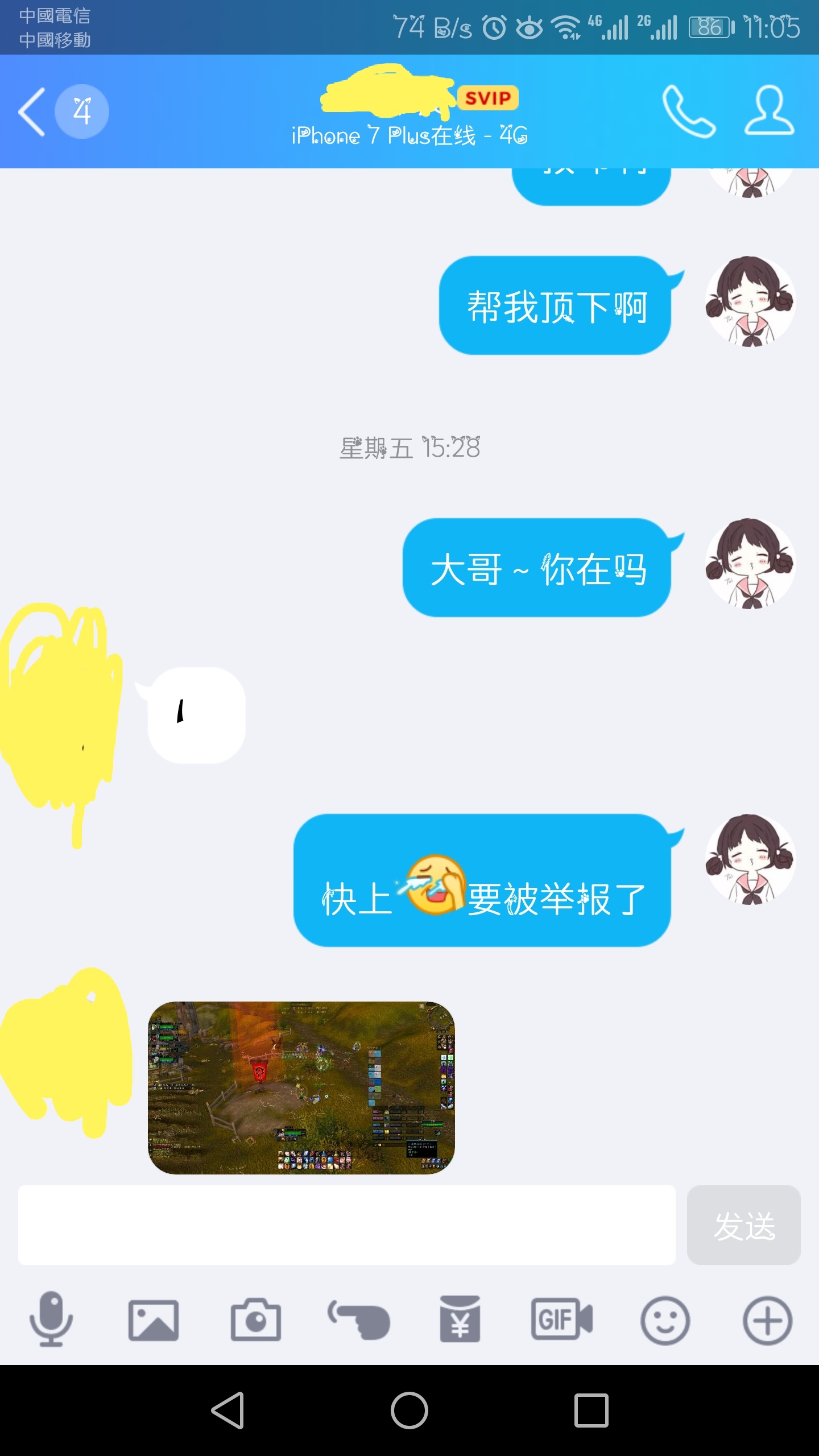Tap the system home button
This screenshot has width=819, height=1456.
[x=409, y=1410]
